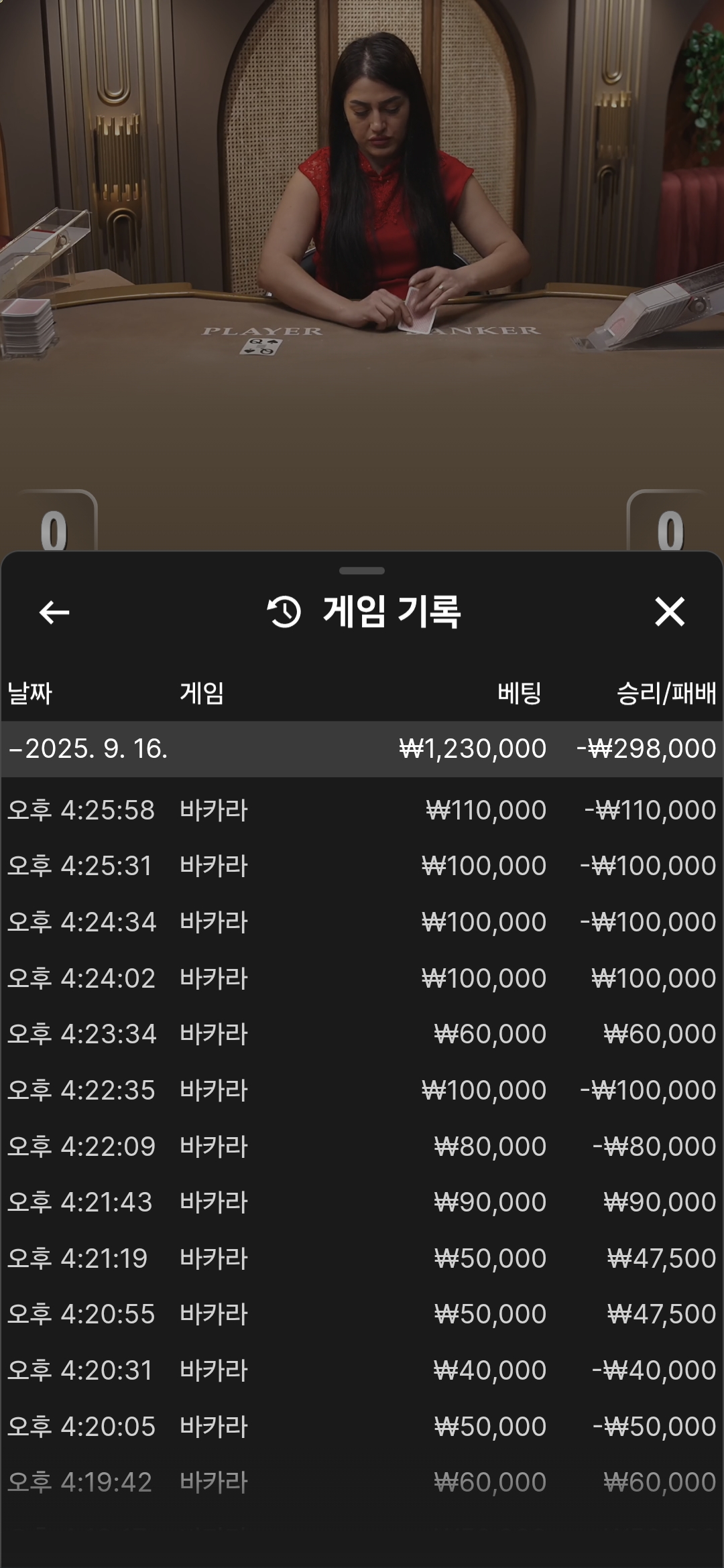Open the 오후 4:22:35 바카라 record
724x1568 pixels.
(362, 1090)
